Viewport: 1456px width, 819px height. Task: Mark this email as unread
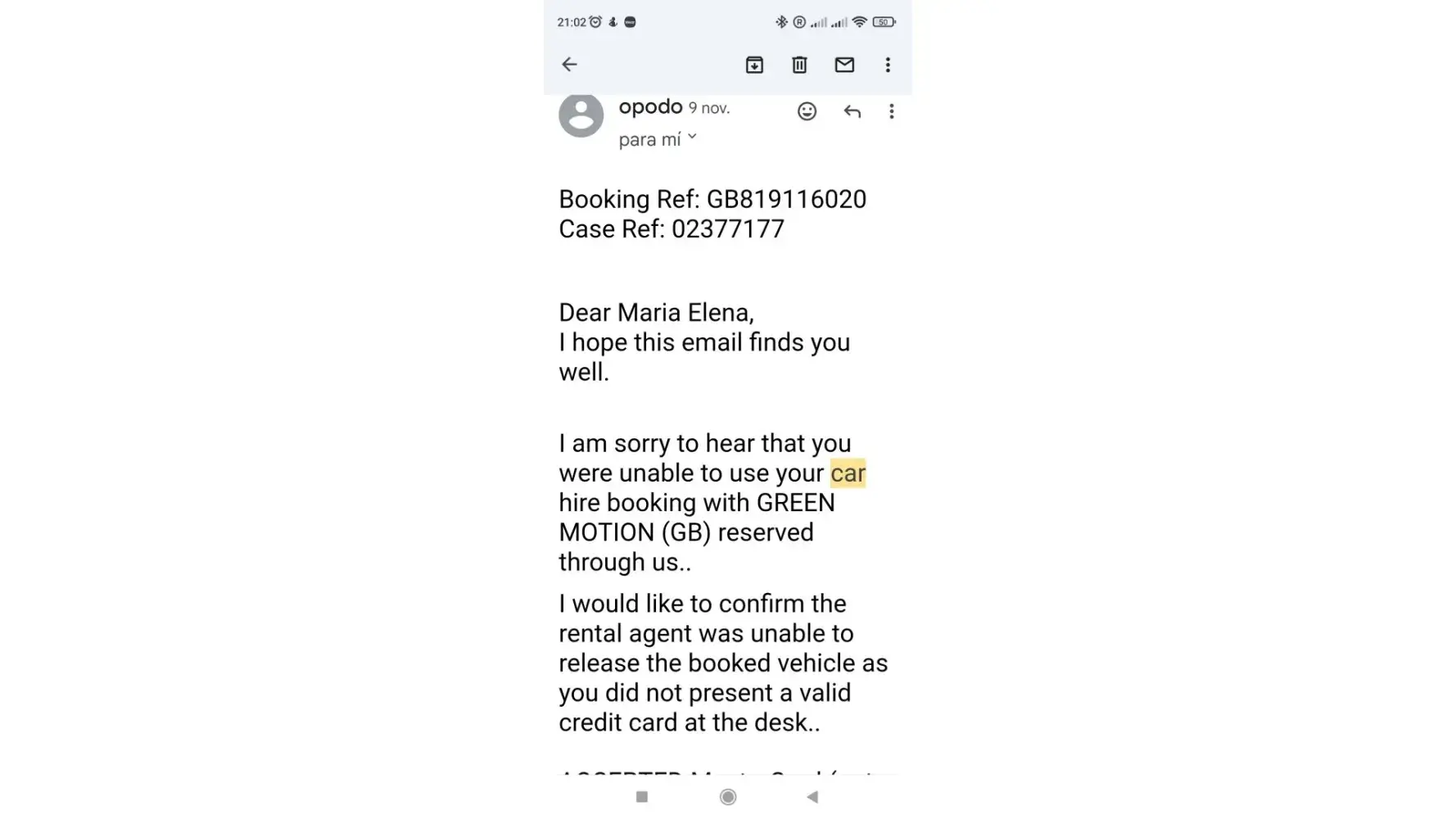click(844, 65)
